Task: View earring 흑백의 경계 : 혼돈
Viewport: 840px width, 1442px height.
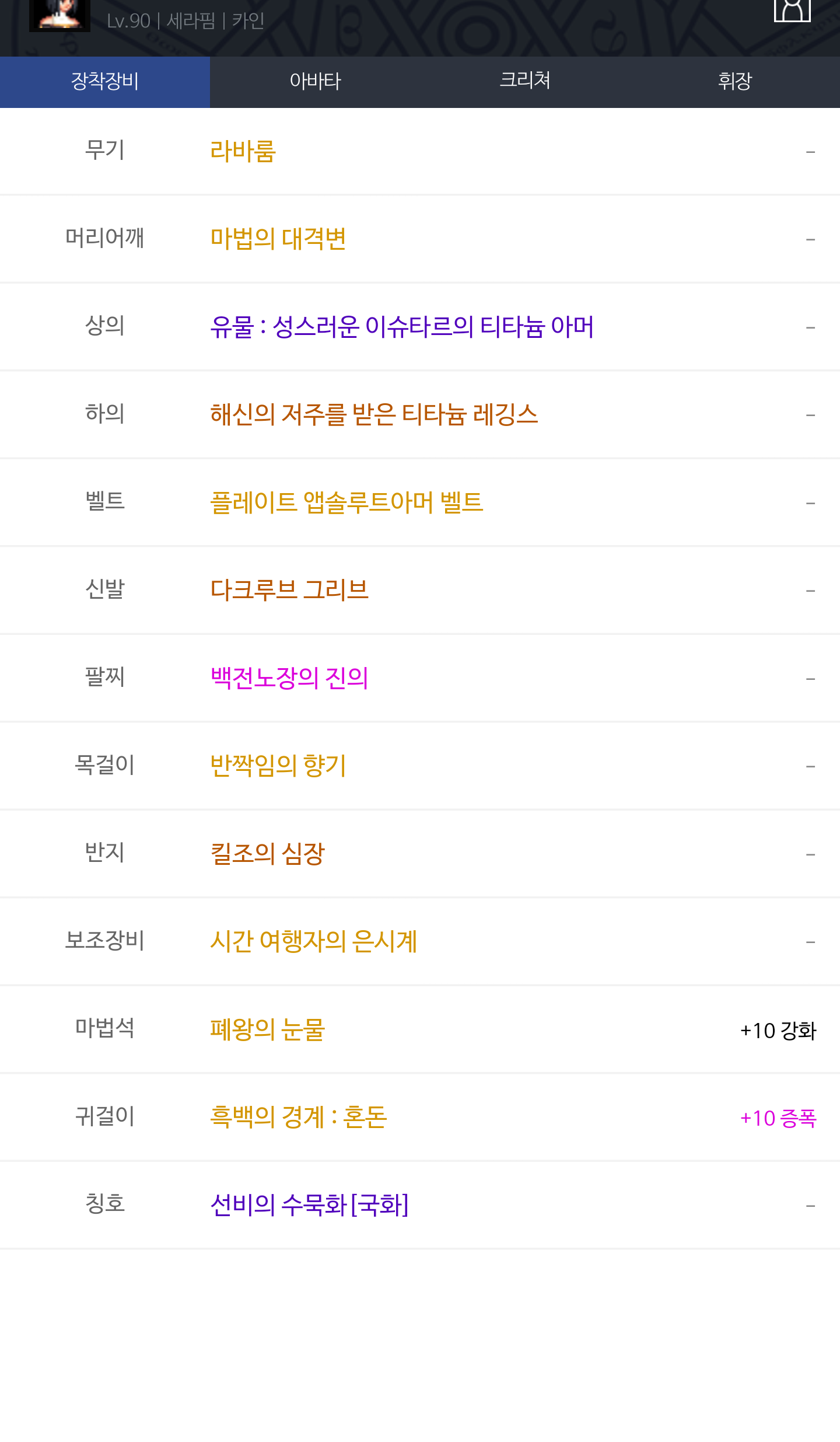Action: click(x=299, y=1117)
